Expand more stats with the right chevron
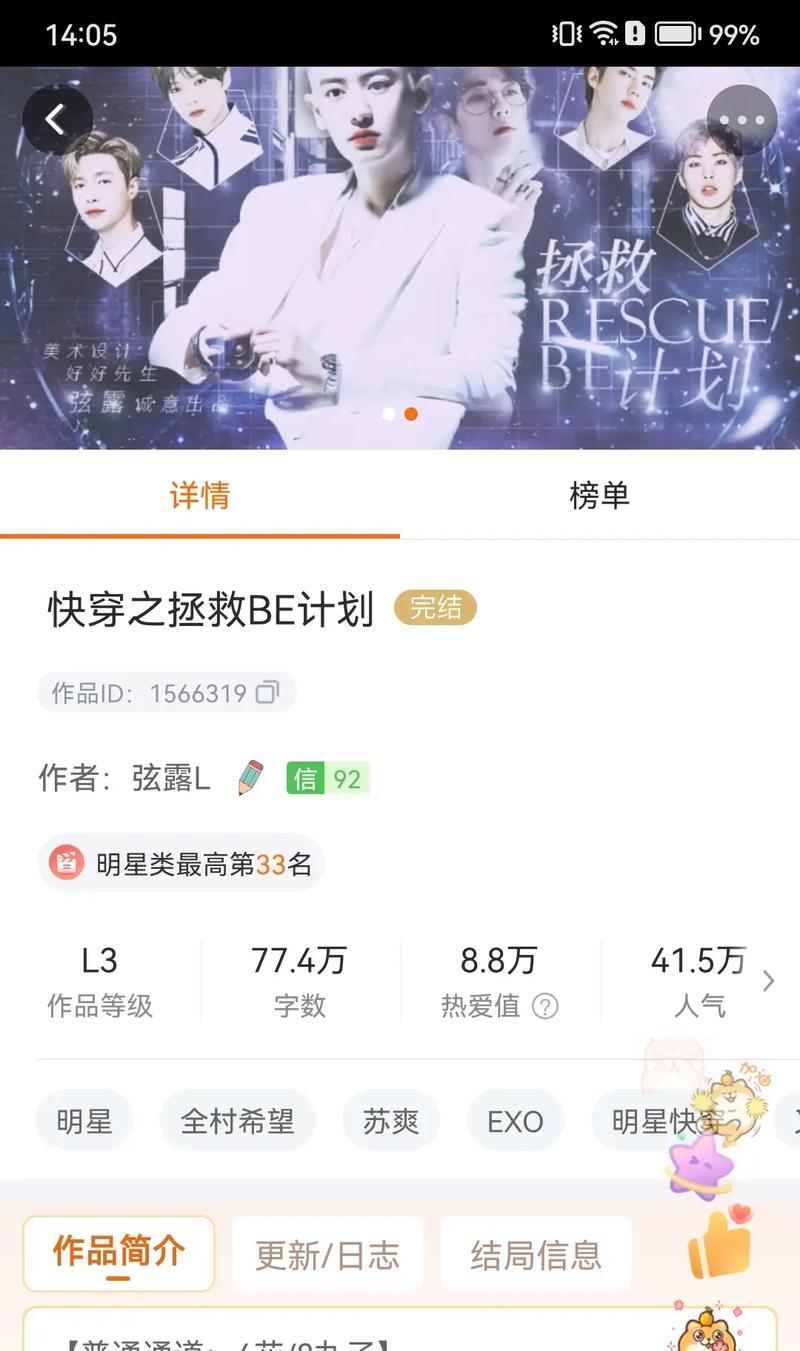This screenshot has width=800, height=1351. pyautogui.click(x=768, y=981)
